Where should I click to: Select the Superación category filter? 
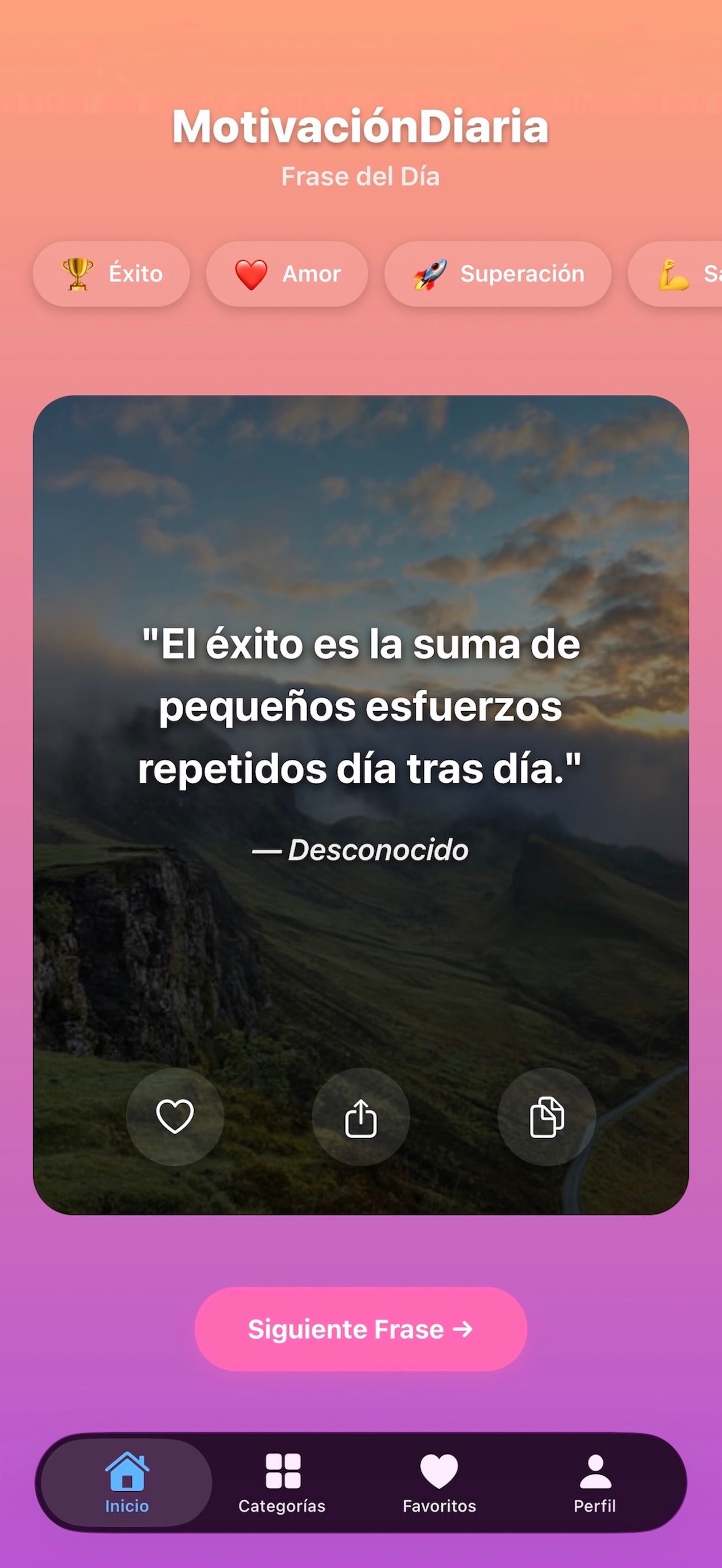(497, 274)
